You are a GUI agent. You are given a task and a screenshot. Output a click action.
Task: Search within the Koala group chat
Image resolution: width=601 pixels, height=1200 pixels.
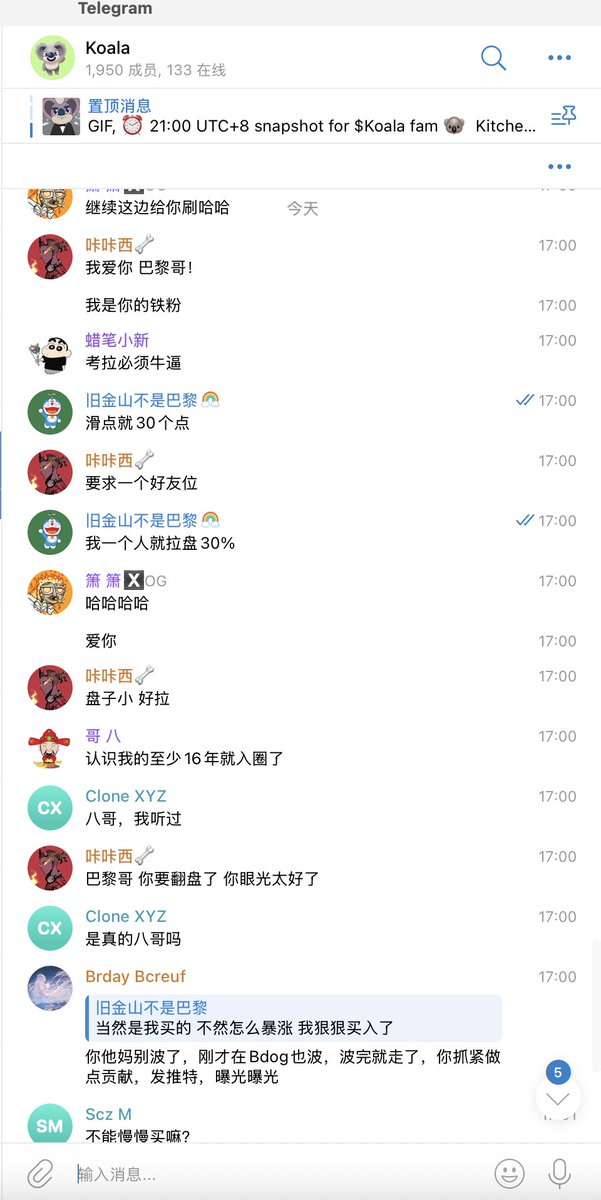tap(494, 58)
